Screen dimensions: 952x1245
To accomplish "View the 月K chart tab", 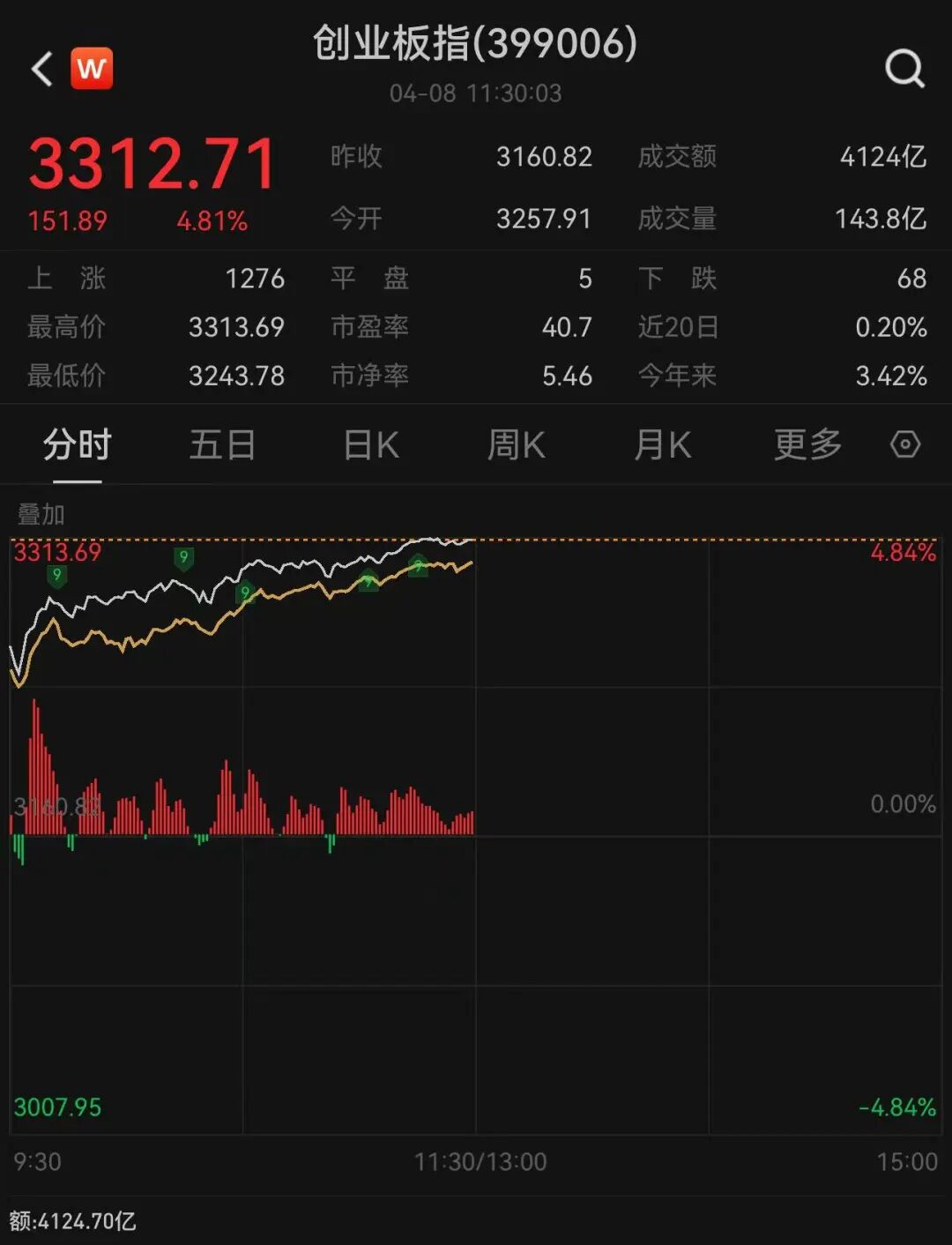I will click(663, 444).
